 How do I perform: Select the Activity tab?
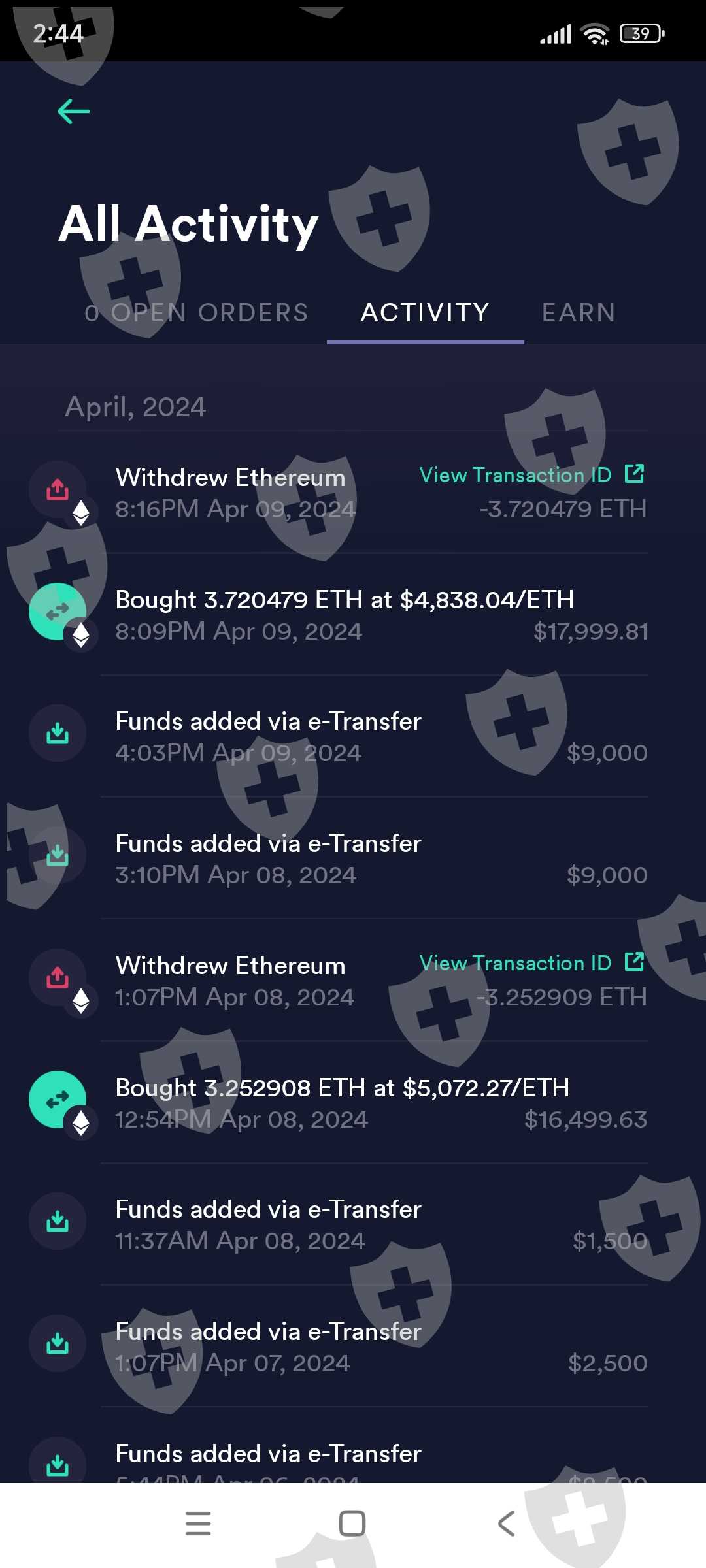[x=425, y=313]
